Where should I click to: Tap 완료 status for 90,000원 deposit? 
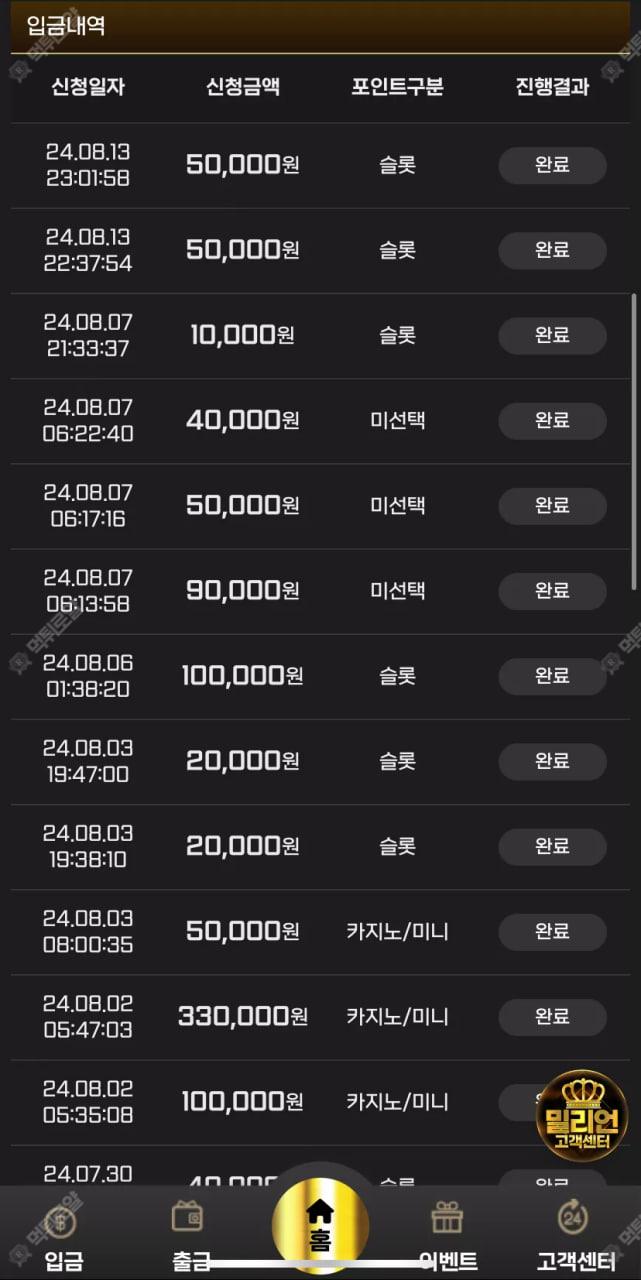(552, 591)
